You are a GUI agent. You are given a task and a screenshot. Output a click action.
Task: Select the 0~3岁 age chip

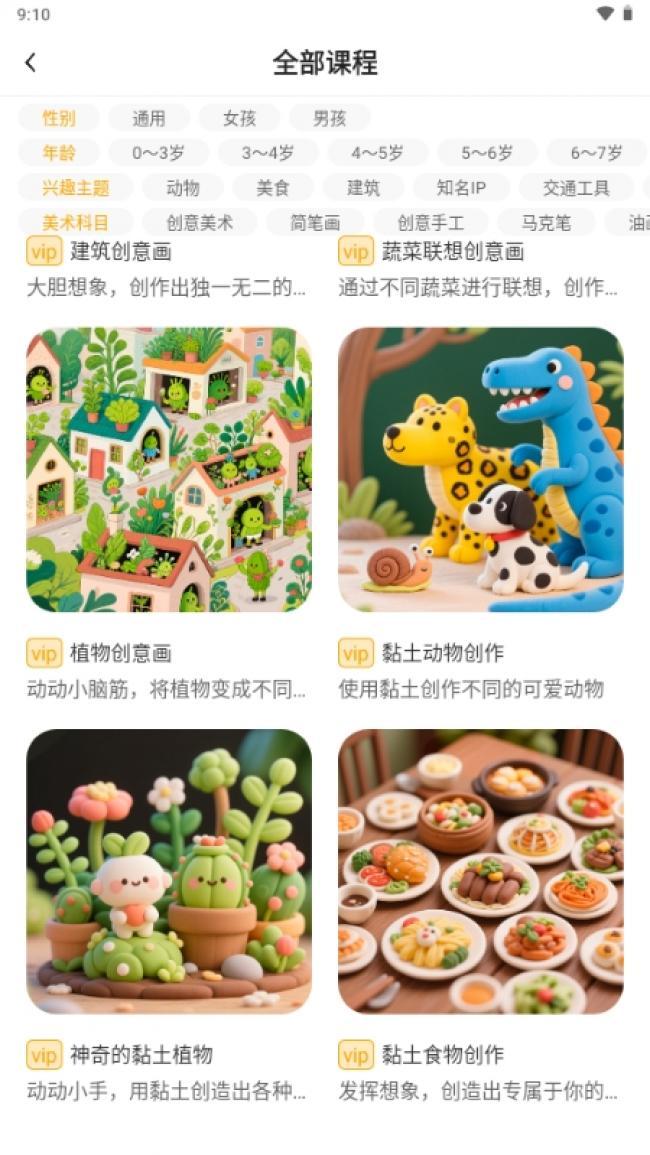pos(158,153)
